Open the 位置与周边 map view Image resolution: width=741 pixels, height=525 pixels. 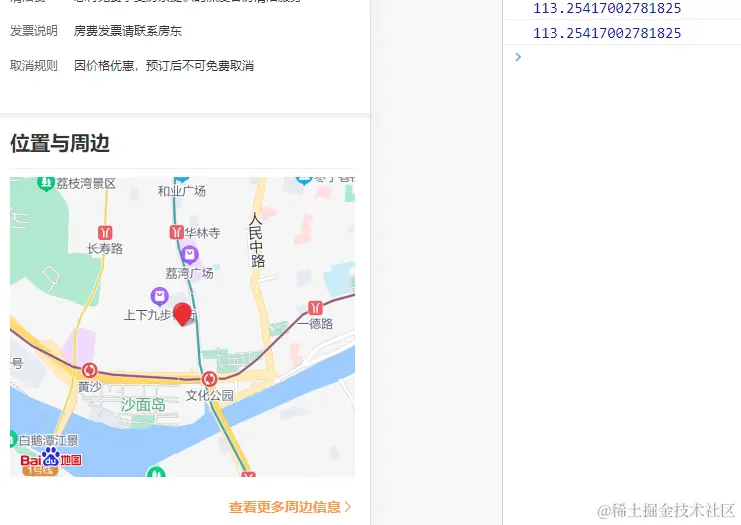pyautogui.click(x=182, y=327)
